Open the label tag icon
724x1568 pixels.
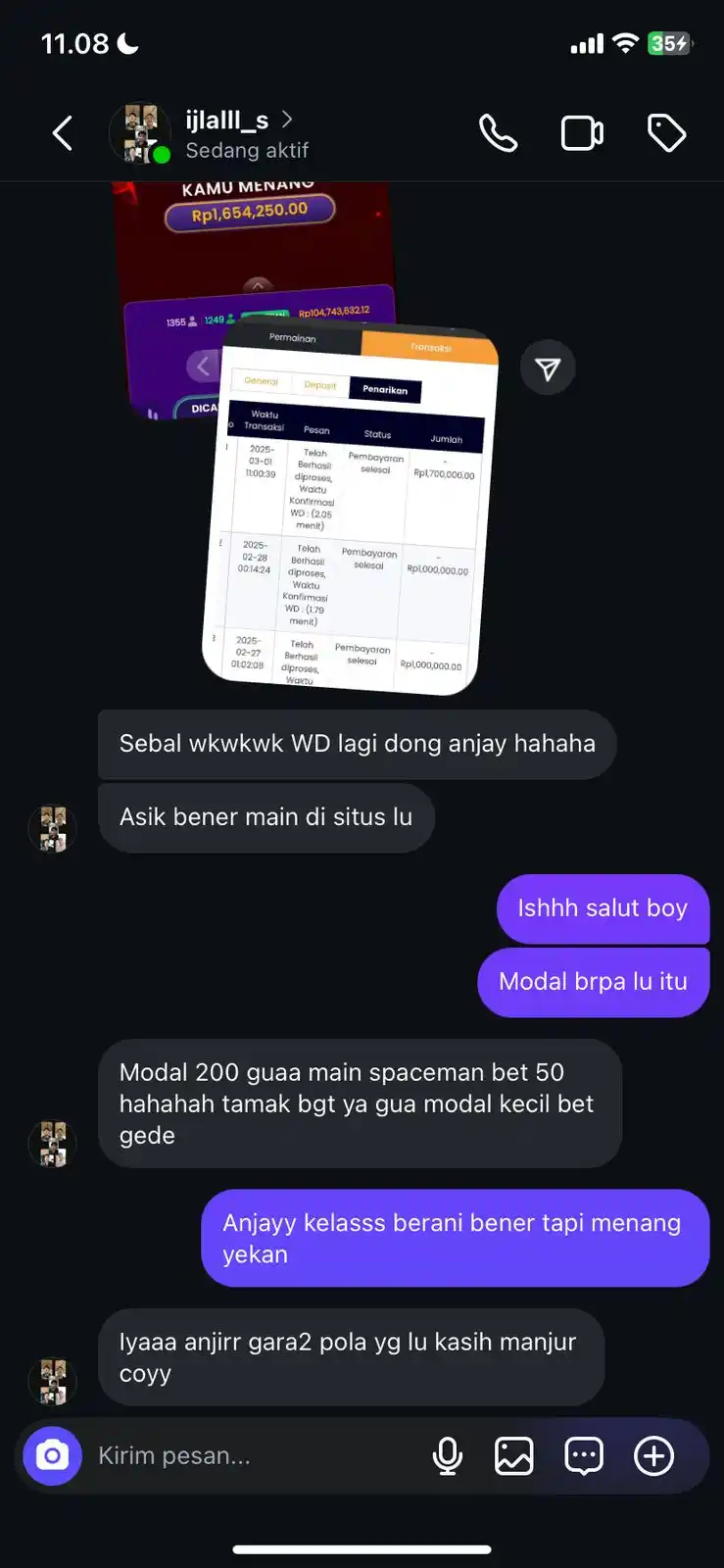pos(666,133)
